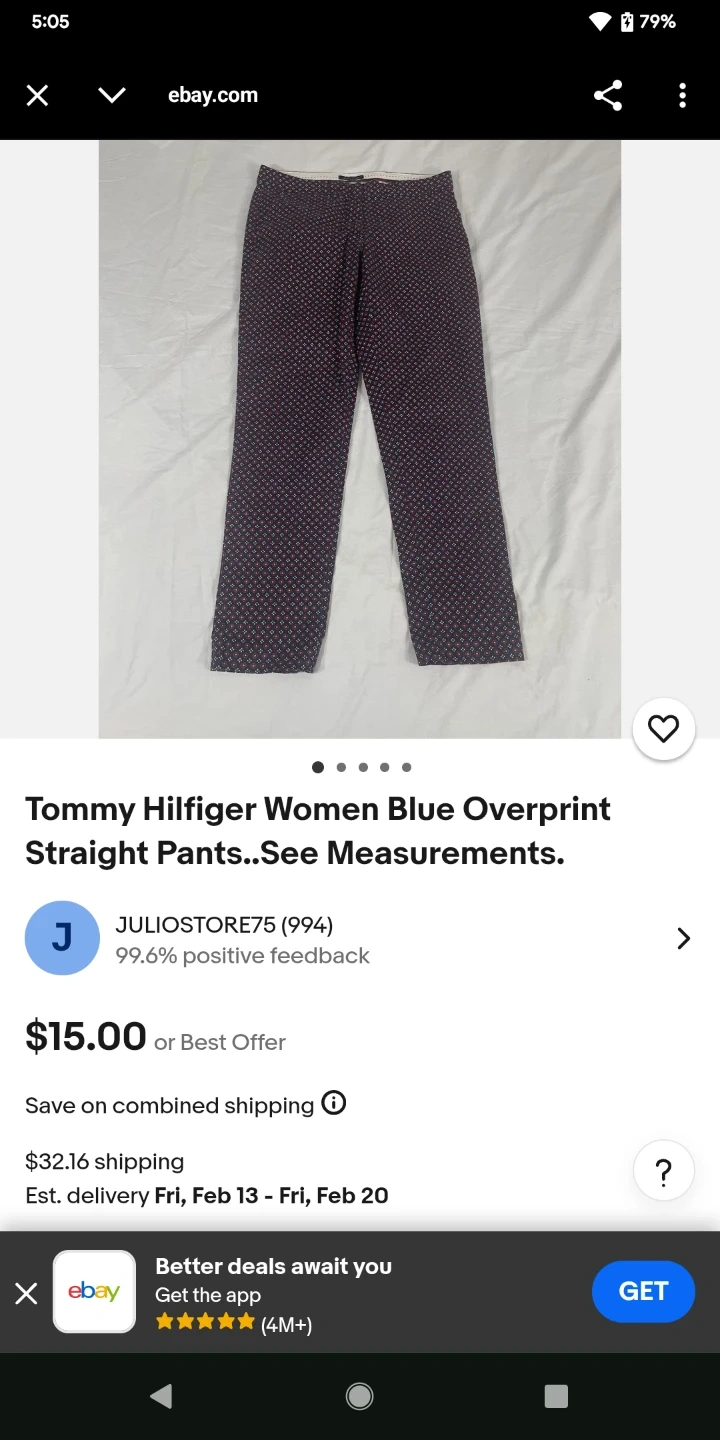Tap GET to install eBay app

click(643, 1291)
